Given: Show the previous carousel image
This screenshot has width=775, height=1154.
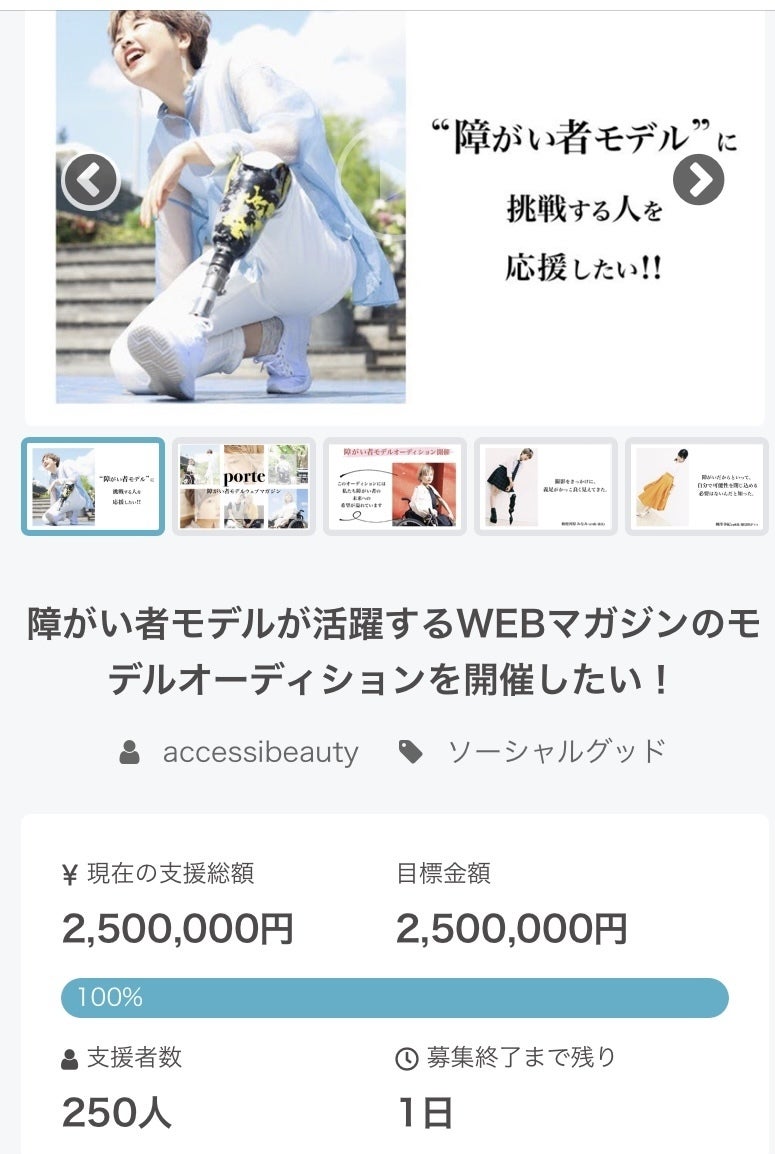Looking at the screenshot, I should [x=91, y=181].
